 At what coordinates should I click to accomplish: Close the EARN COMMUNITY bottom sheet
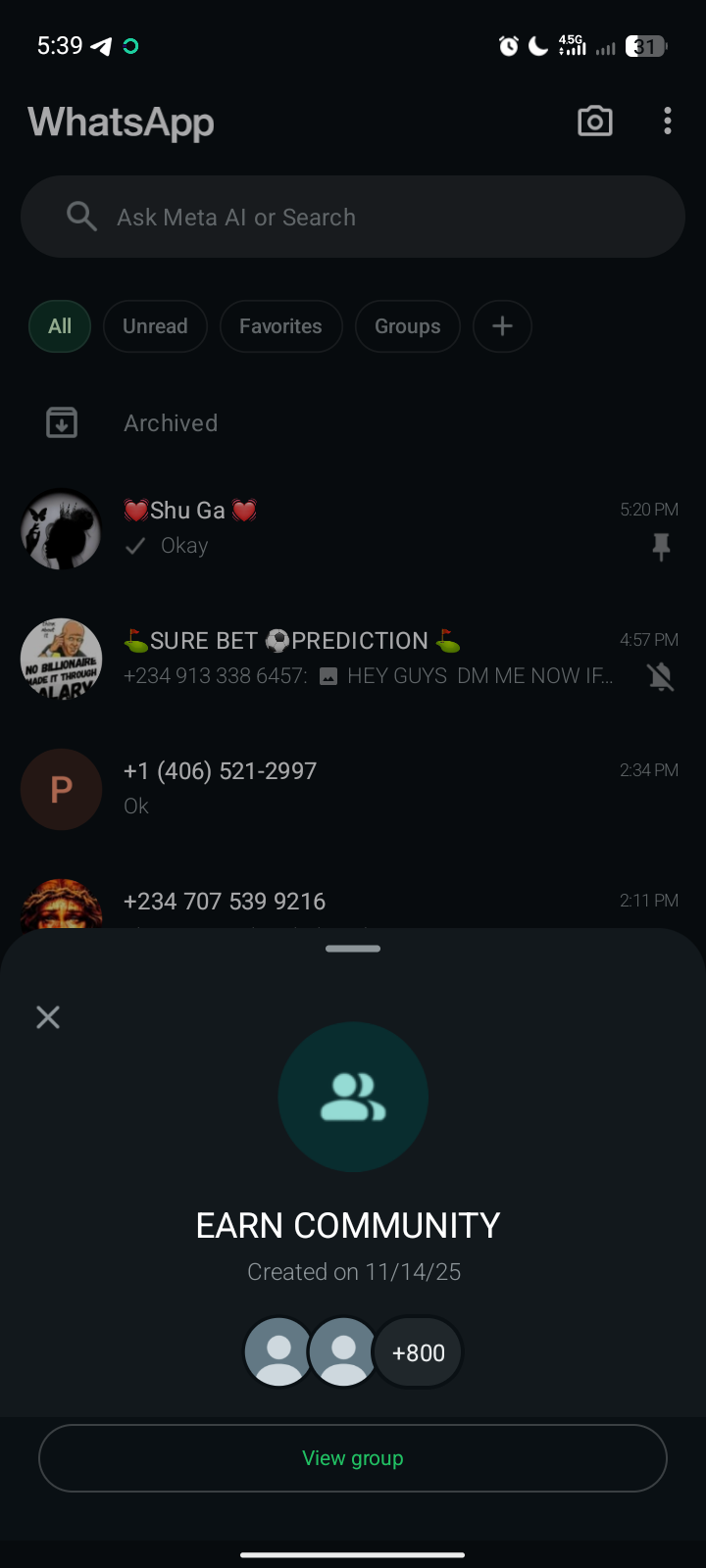pos(48,1017)
